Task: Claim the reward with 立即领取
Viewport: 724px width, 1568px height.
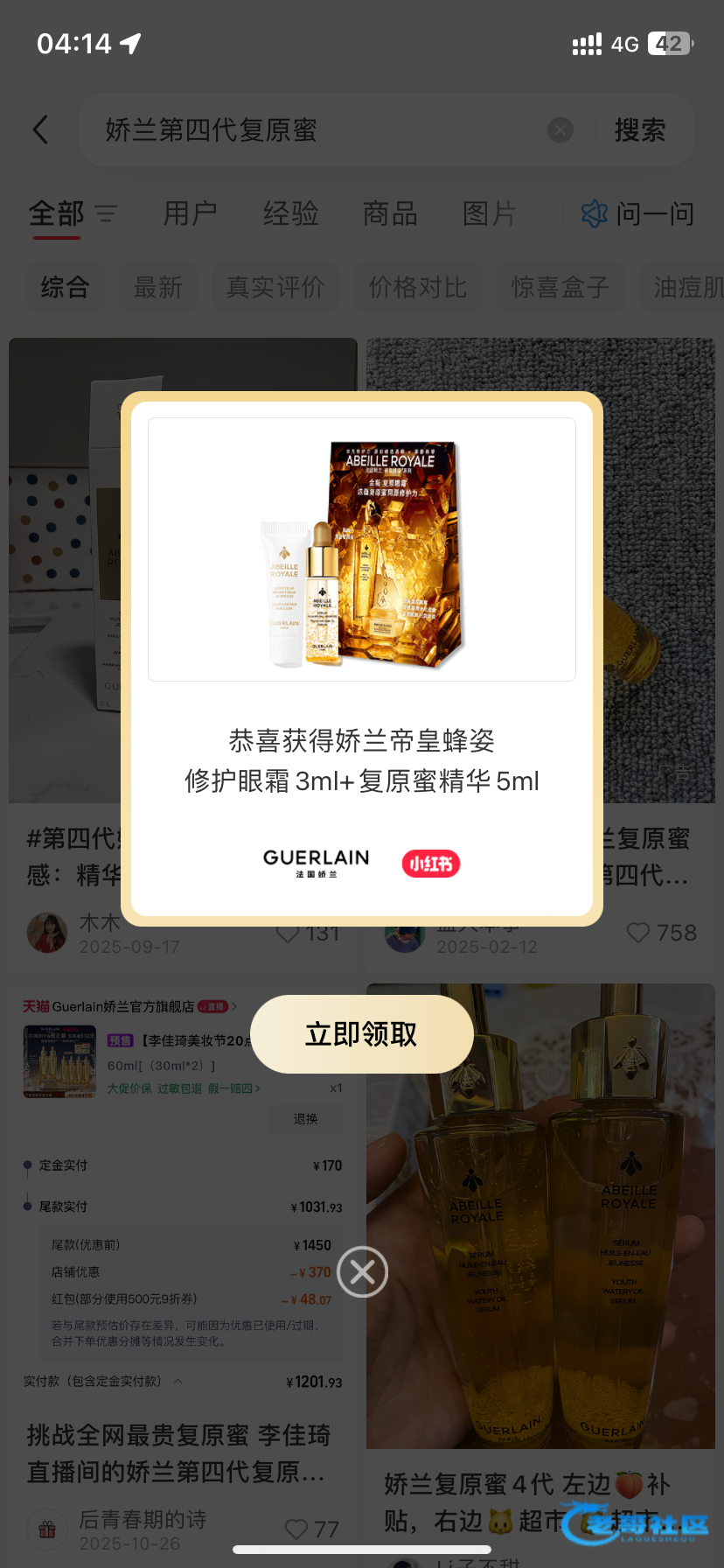Action: [x=361, y=1034]
